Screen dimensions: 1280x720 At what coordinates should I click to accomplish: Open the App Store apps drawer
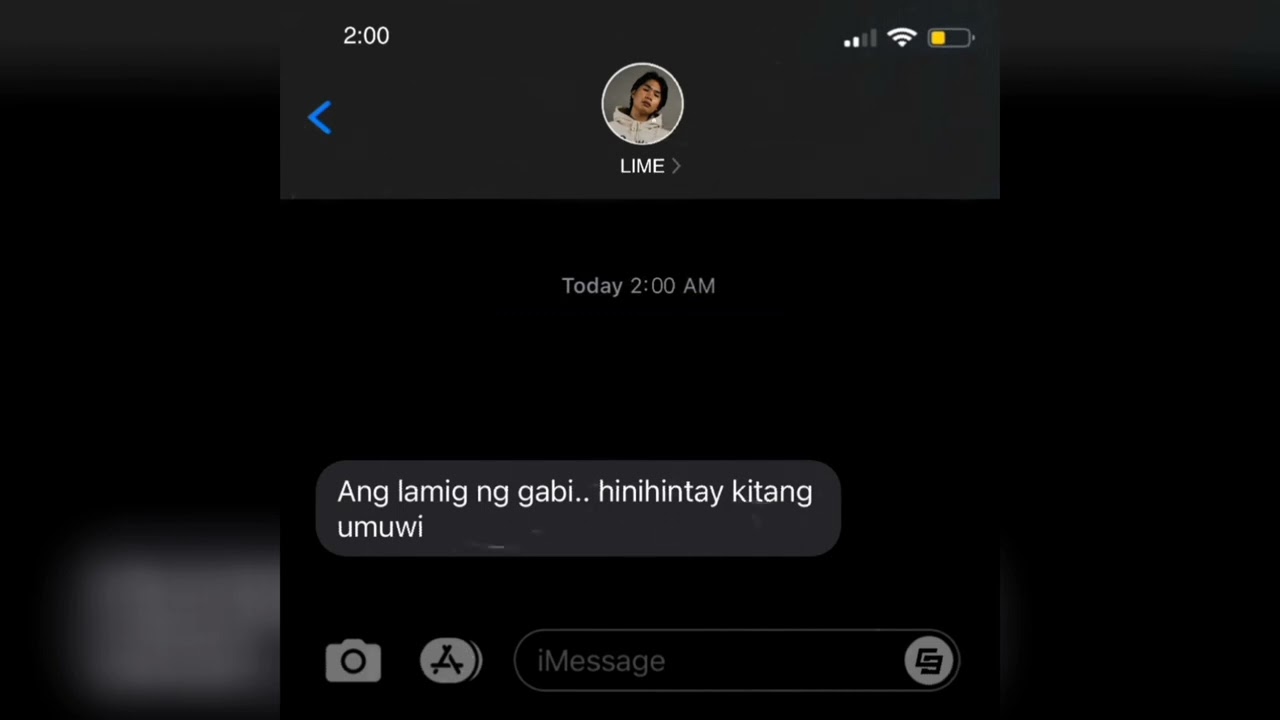tap(449, 661)
